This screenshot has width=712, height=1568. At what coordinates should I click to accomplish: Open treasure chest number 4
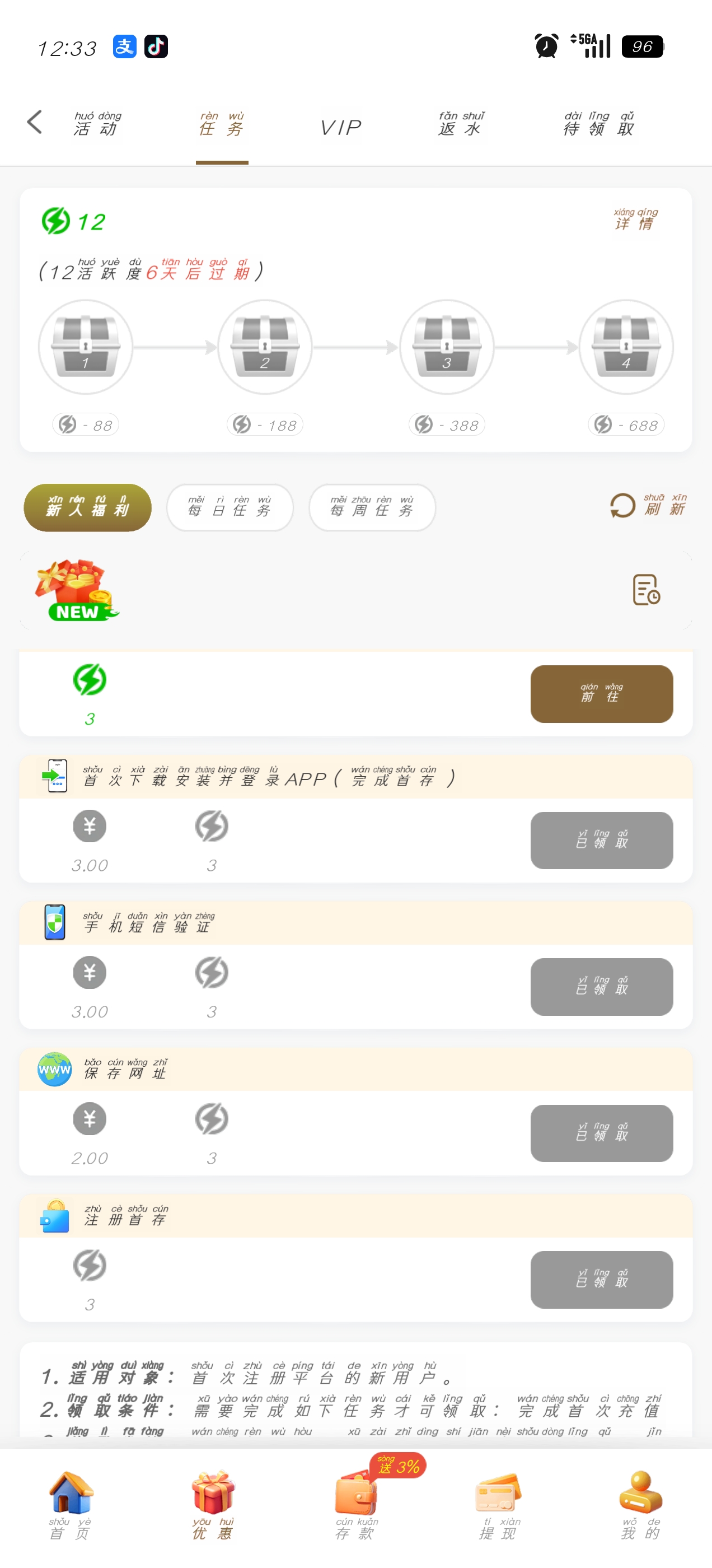(626, 347)
